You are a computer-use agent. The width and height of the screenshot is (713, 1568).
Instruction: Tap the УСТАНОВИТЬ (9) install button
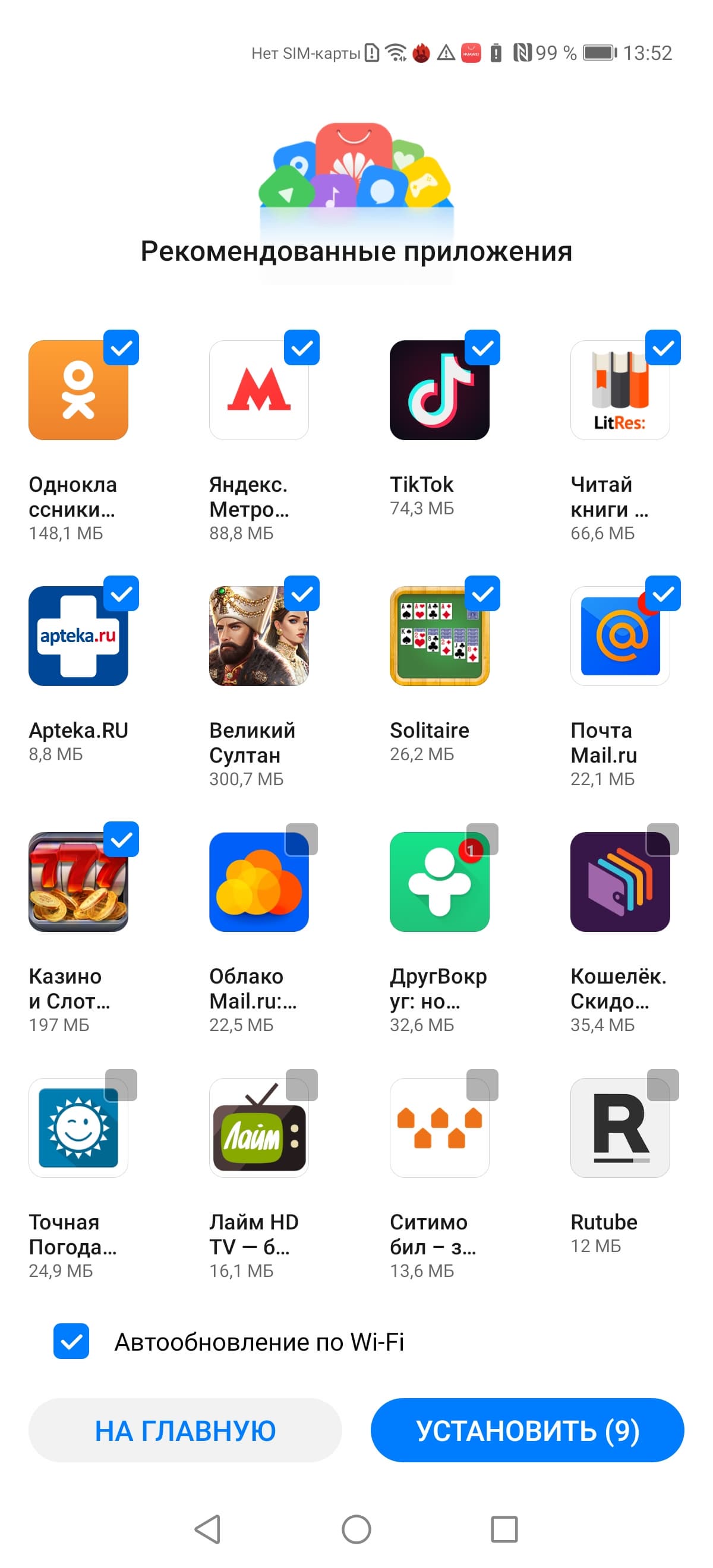tap(526, 1430)
